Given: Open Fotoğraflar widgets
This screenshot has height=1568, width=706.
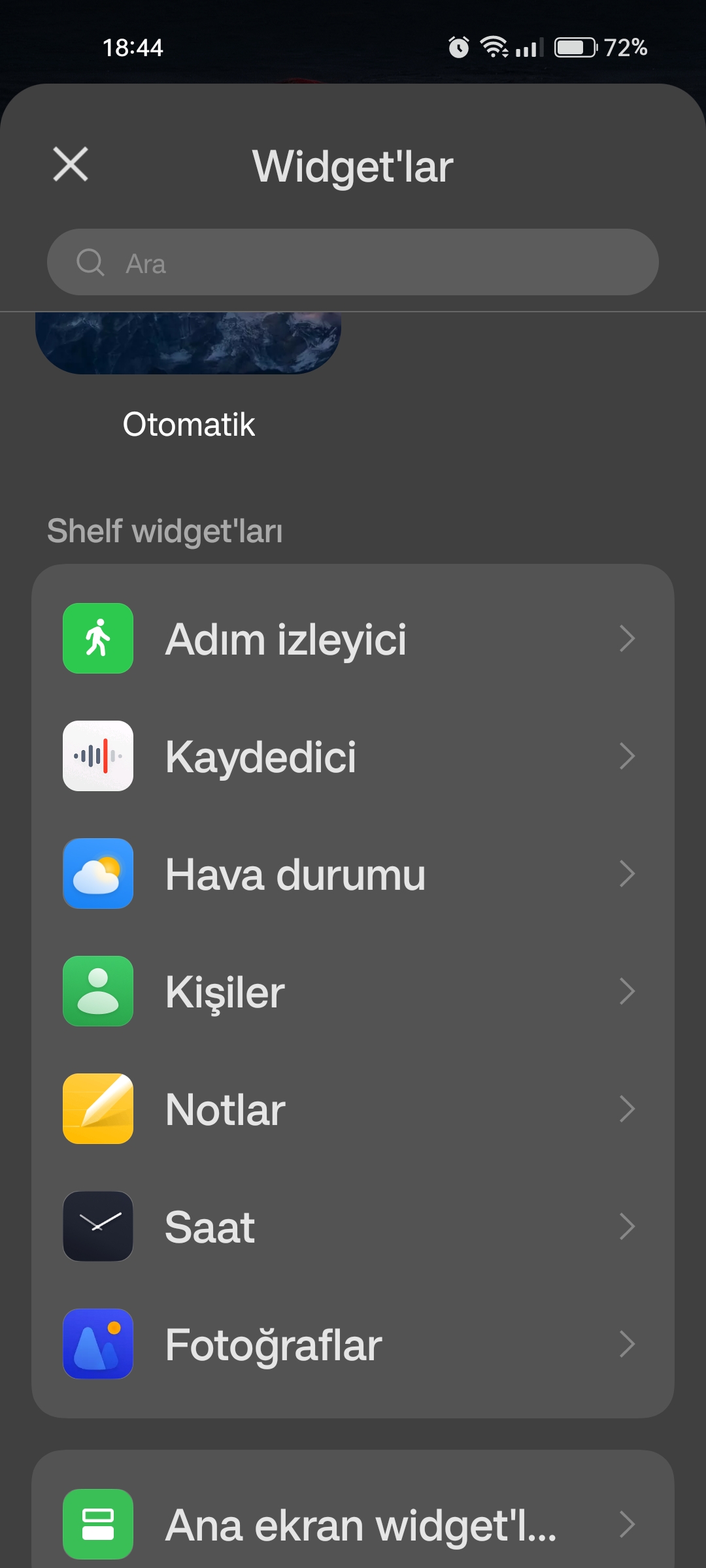Looking at the screenshot, I should point(353,1344).
